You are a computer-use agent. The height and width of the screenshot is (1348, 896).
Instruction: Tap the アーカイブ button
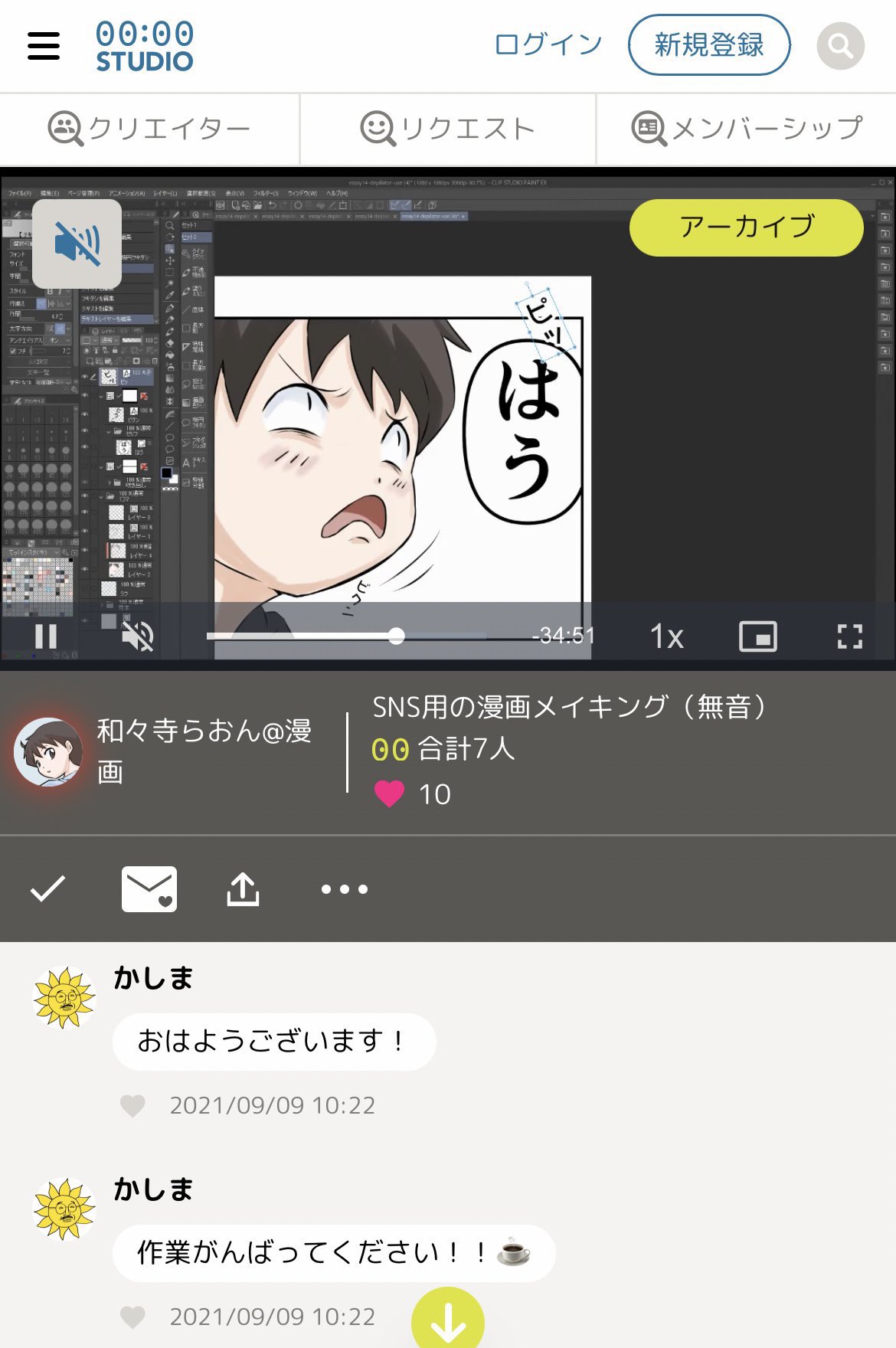click(746, 227)
